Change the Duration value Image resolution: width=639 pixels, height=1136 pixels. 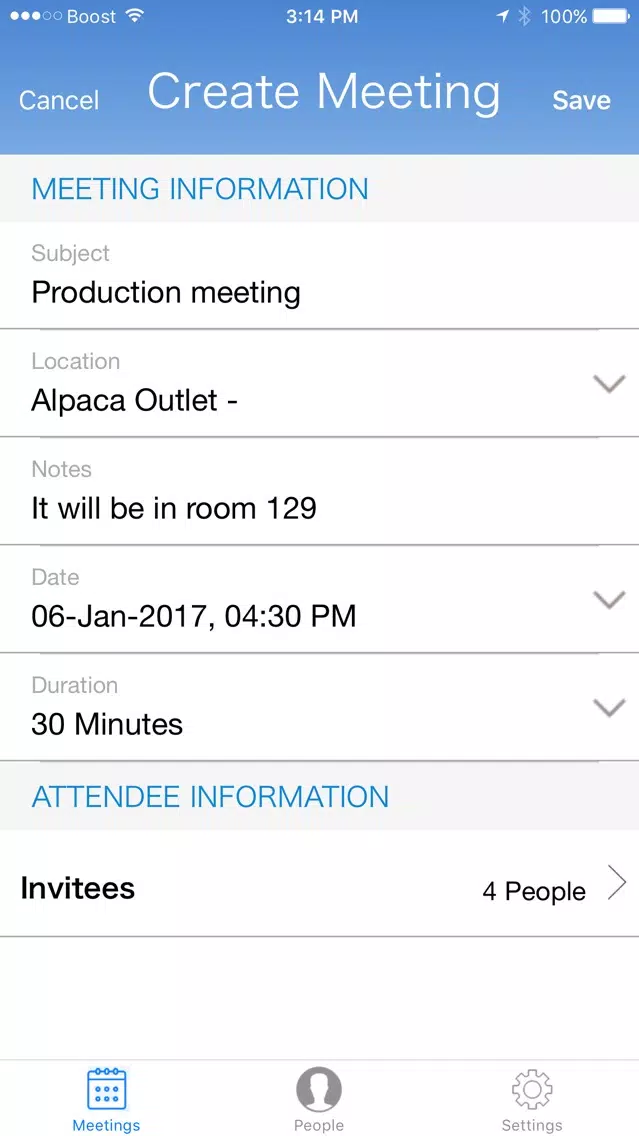pyautogui.click(x=320, y=707)
